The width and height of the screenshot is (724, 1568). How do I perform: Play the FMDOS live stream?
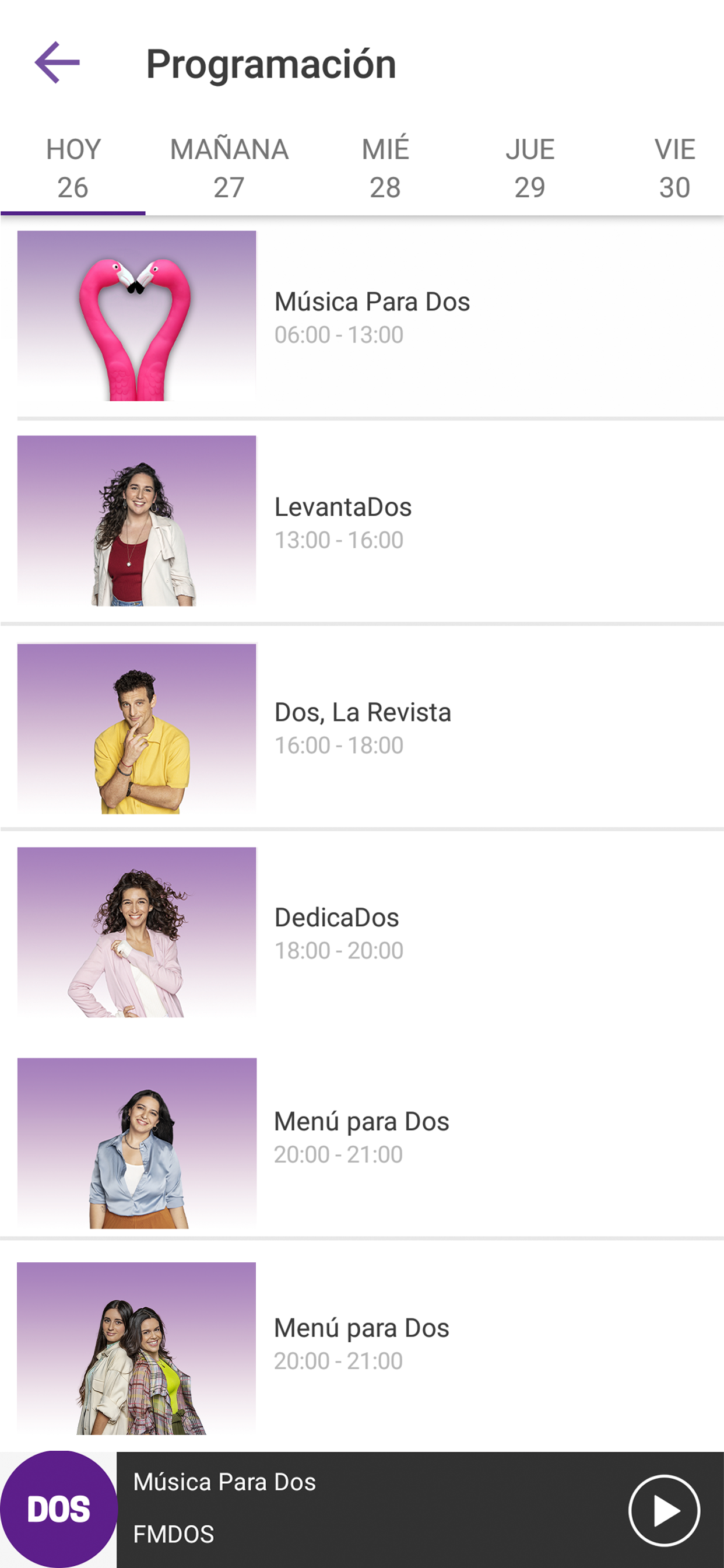[x=664, y=1510]
